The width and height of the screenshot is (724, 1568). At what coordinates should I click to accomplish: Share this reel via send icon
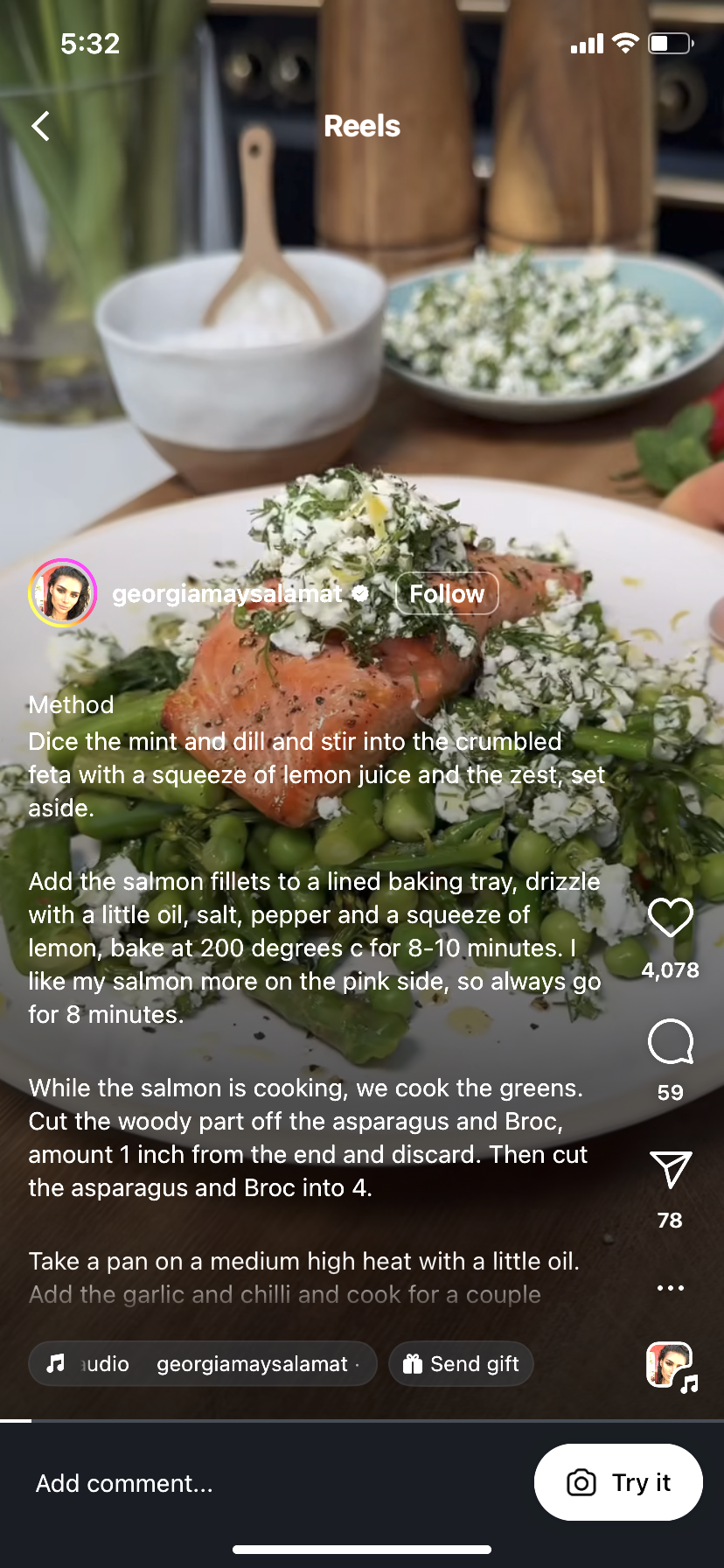click(670, 1170)
